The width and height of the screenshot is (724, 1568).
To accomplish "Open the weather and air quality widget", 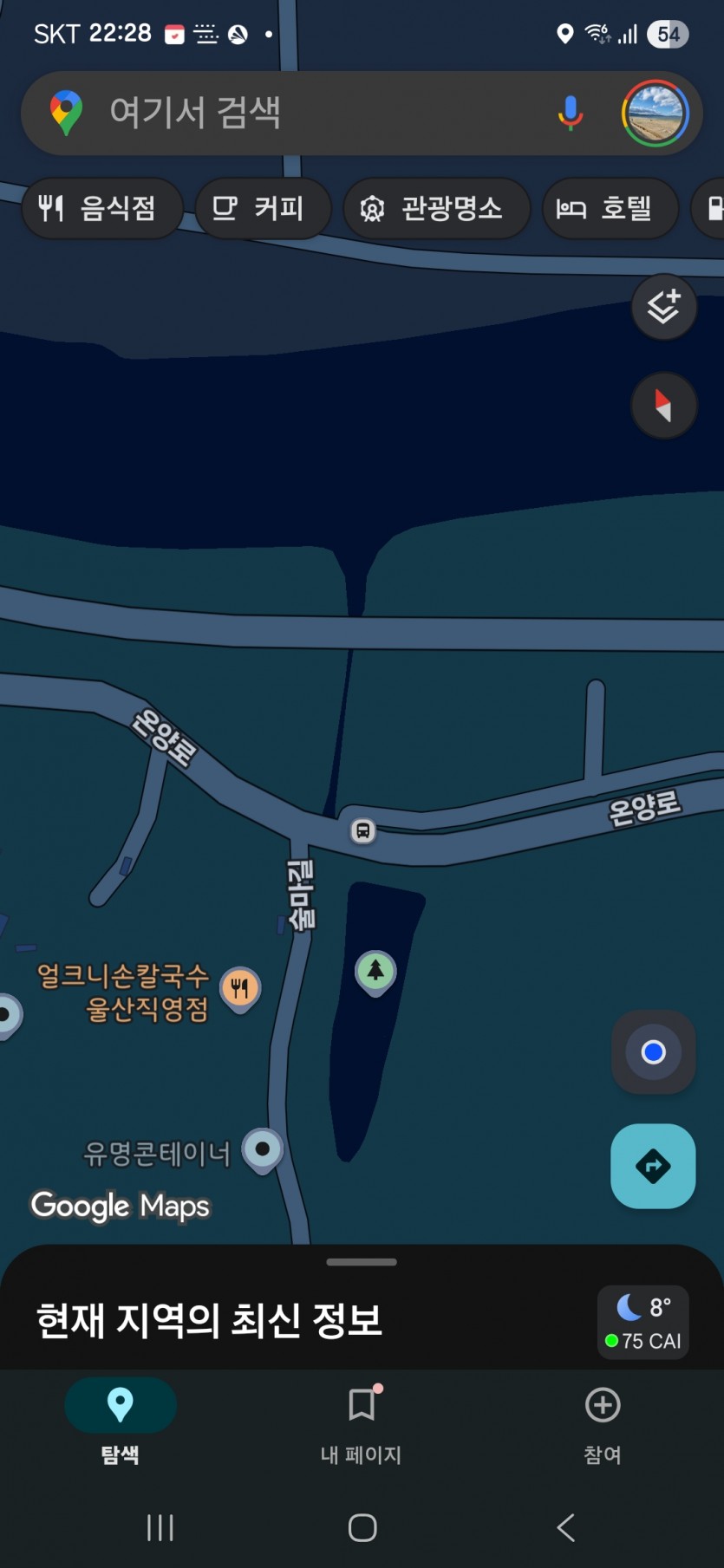I will coord(643,1322).
